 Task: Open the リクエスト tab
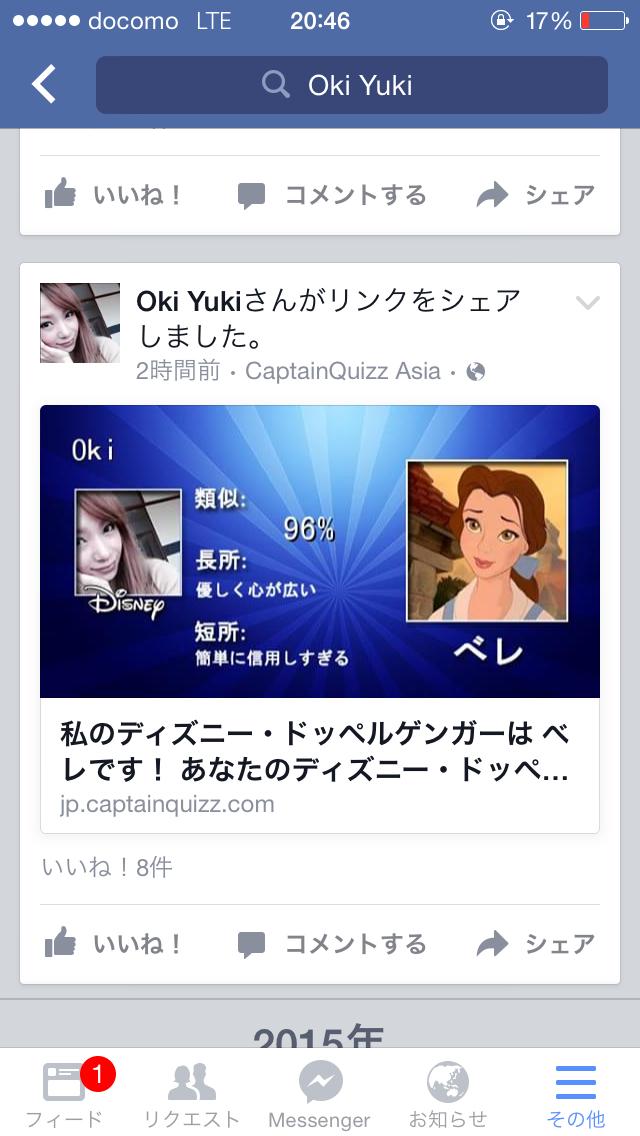pyautogui.click(x=192, y=1094)
